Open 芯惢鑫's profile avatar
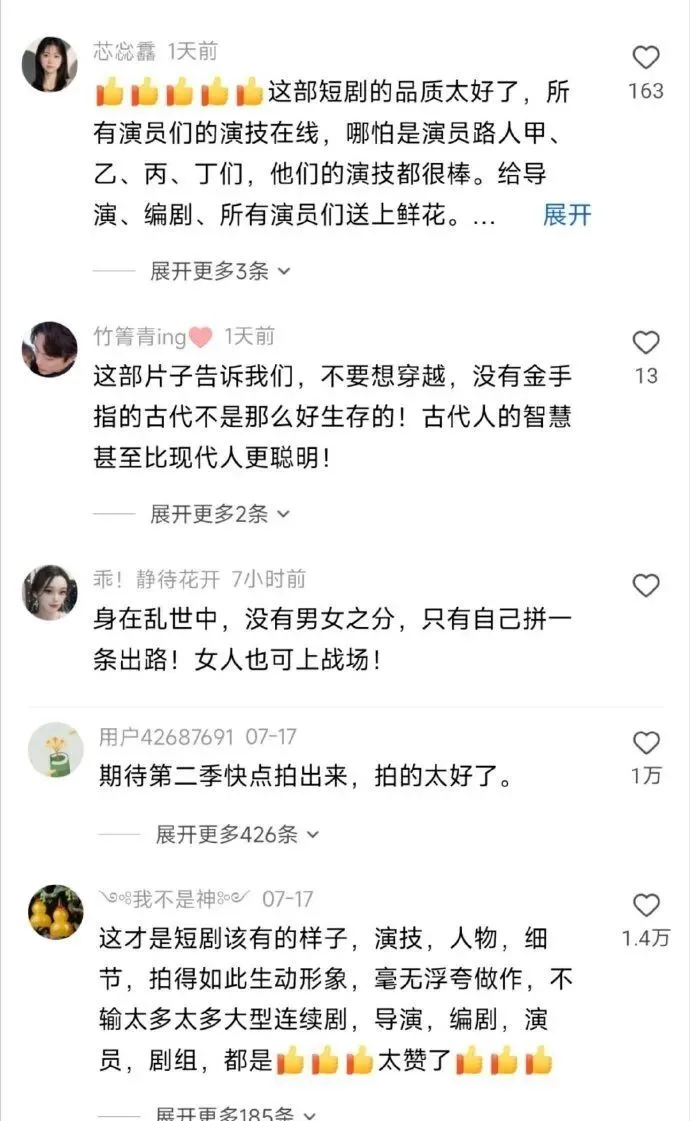The height and width of the screenshot is (1121, 690). [50, 65]
